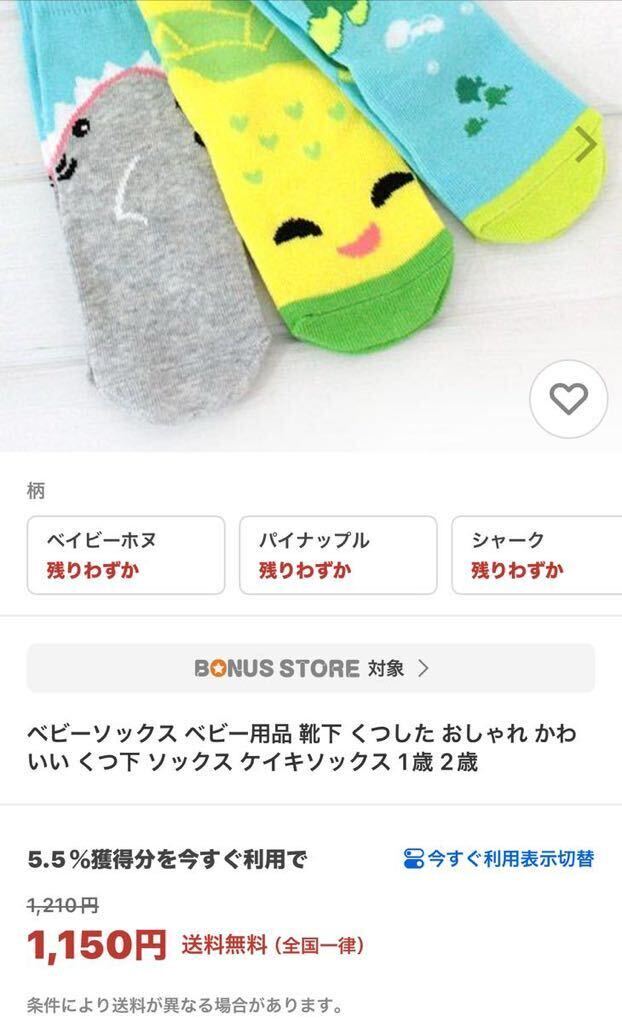Viewport: 622px width, 1024px height.
Task: Add the socks to favorites
Action: point(568,399)
